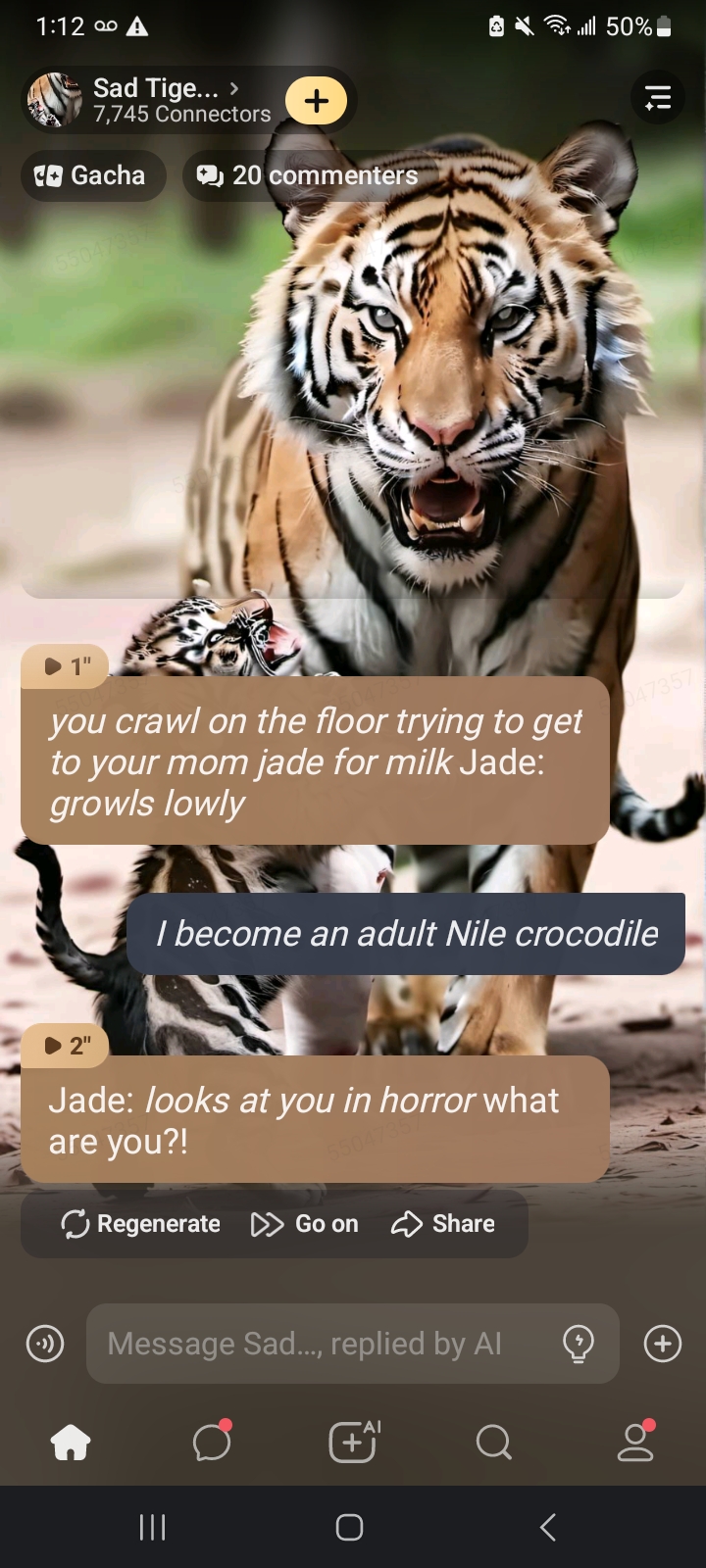706x1568 pixels.
Task: Open the chats tab
Action: click(x=212, y=1443)
